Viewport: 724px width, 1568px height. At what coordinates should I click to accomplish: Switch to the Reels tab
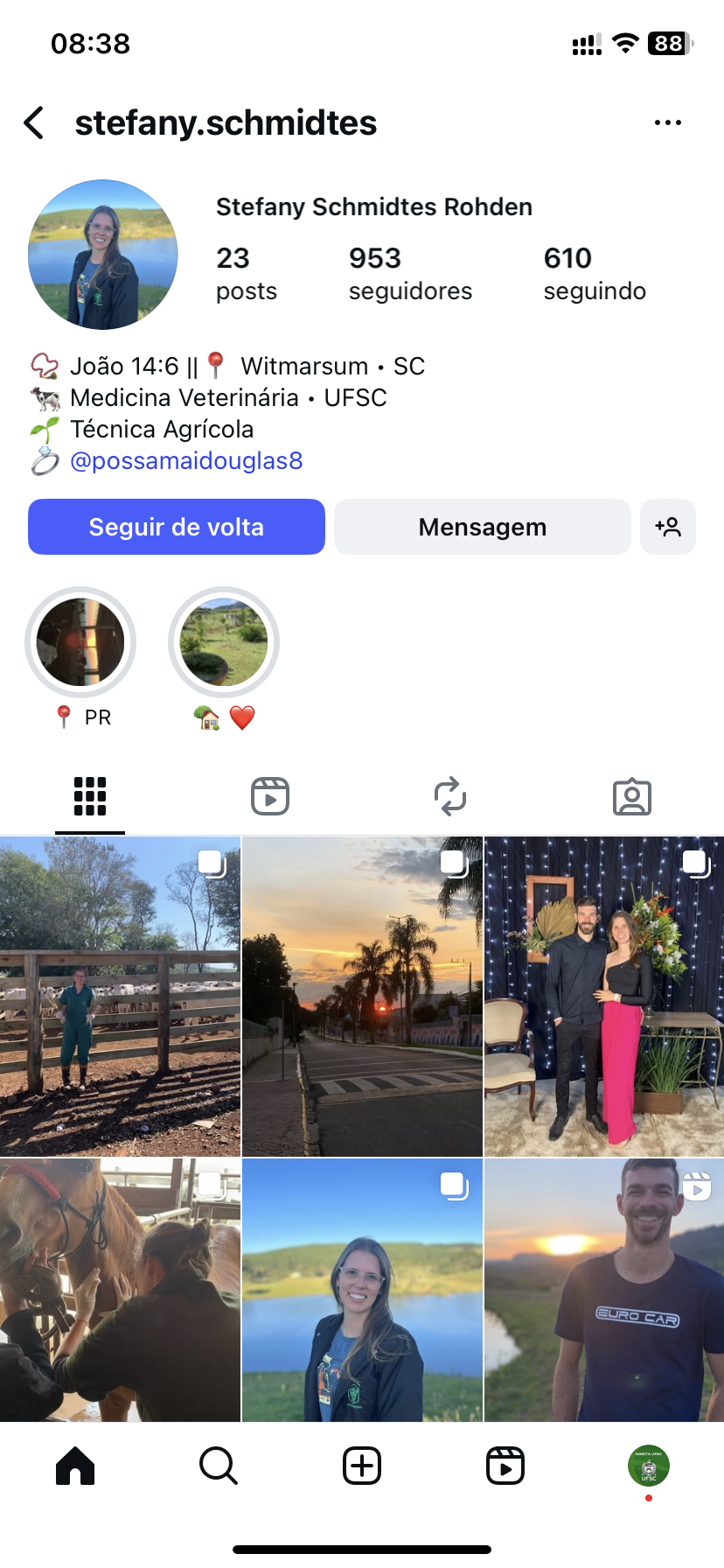click(270, 796)
